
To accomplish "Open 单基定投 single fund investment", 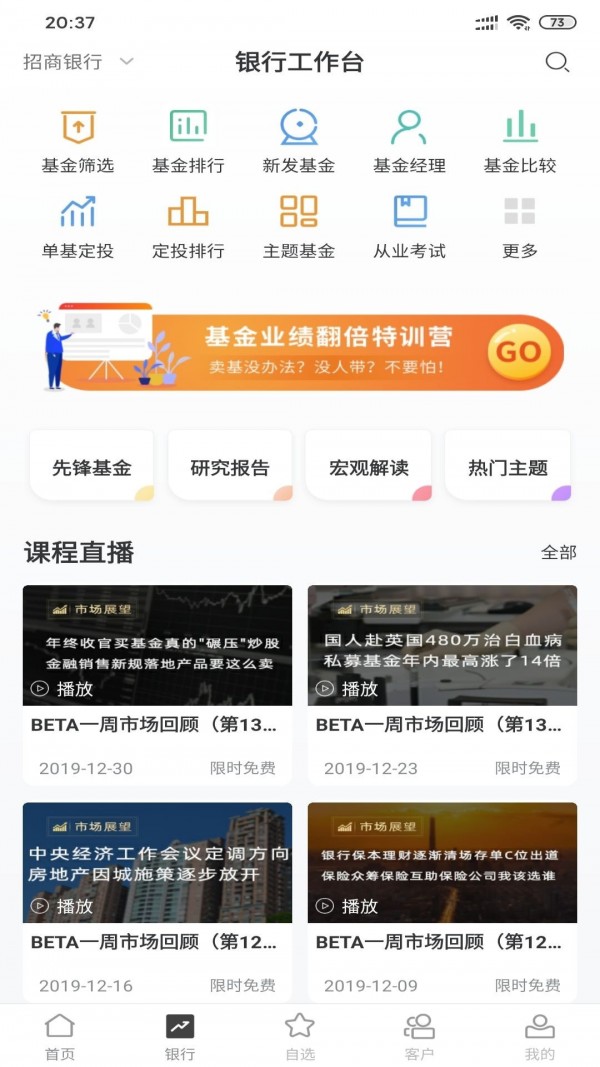I will (x=78, y=226).
